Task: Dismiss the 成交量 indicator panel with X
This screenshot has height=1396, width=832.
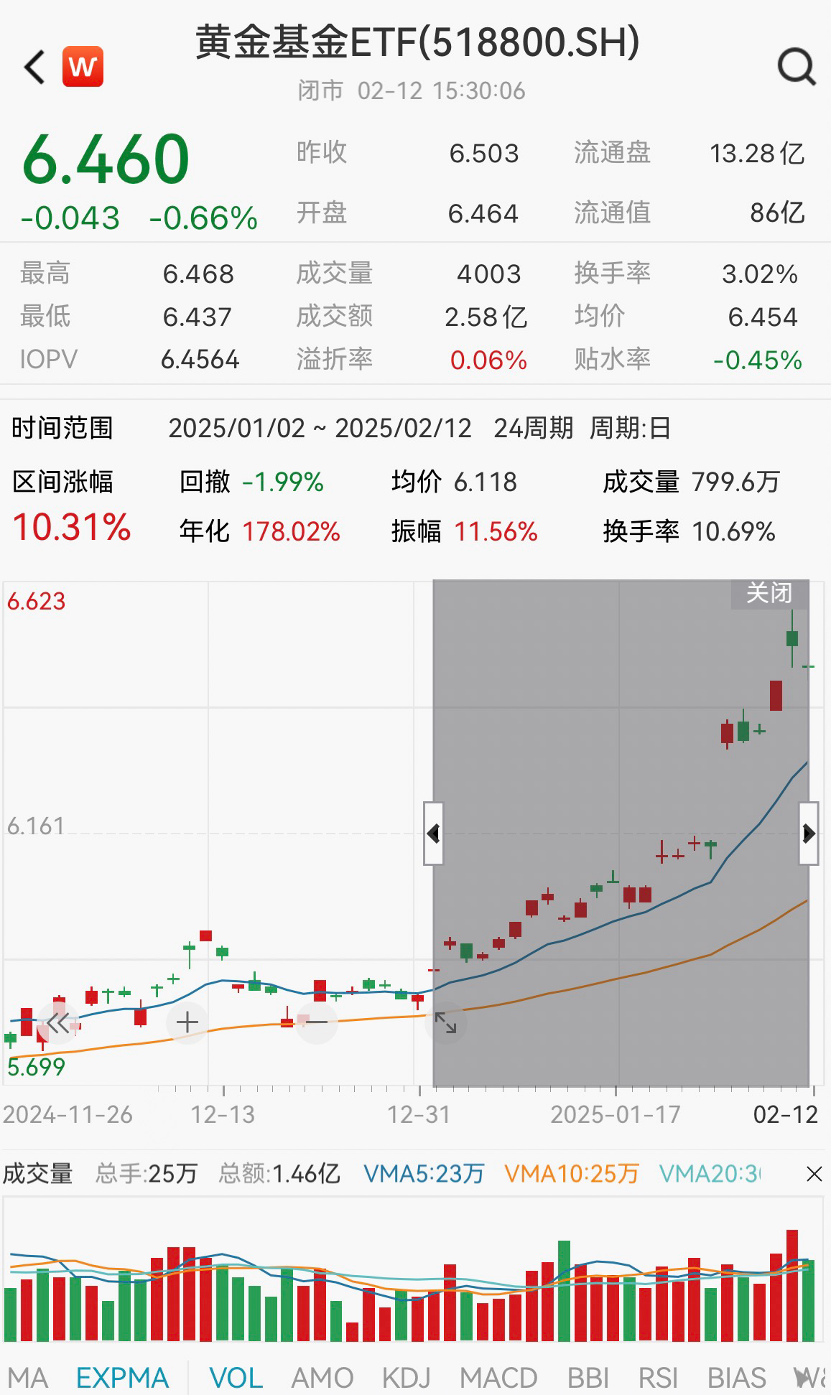Action: [814, 1173]
